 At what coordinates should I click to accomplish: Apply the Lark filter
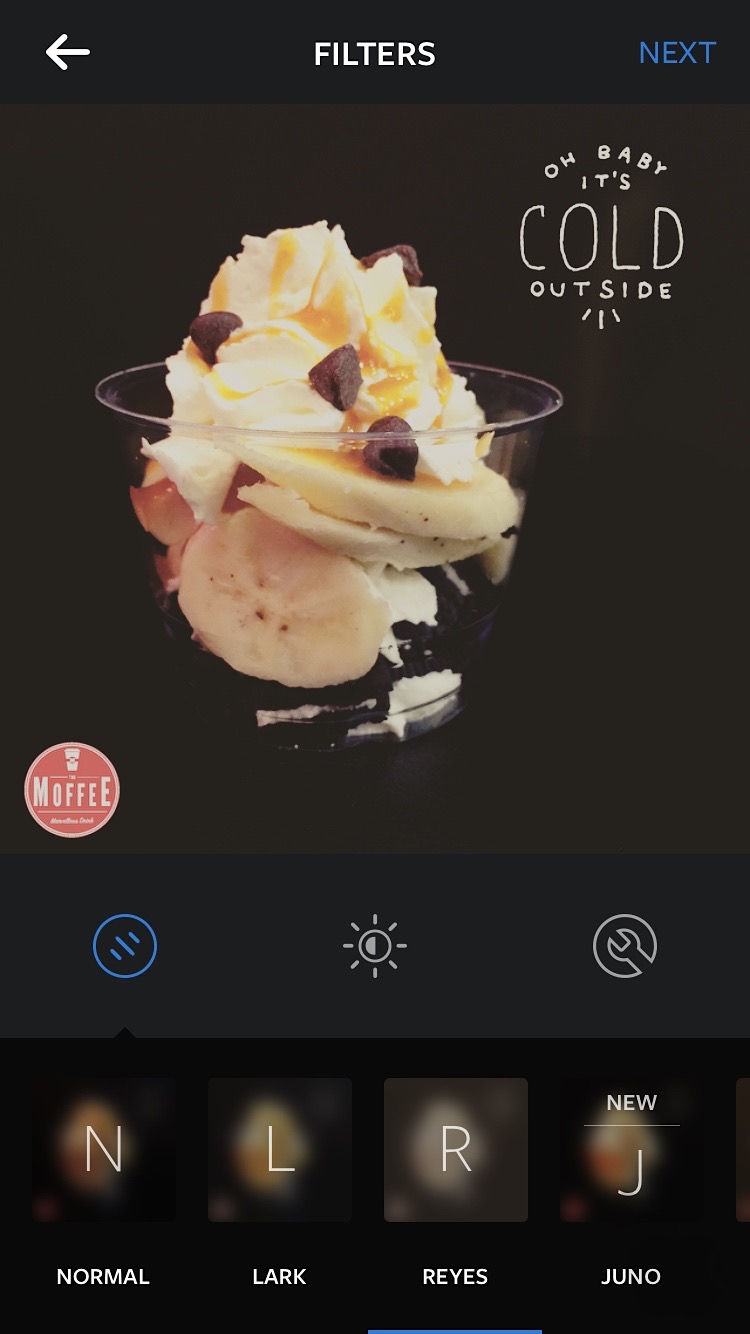point(279,1150)
